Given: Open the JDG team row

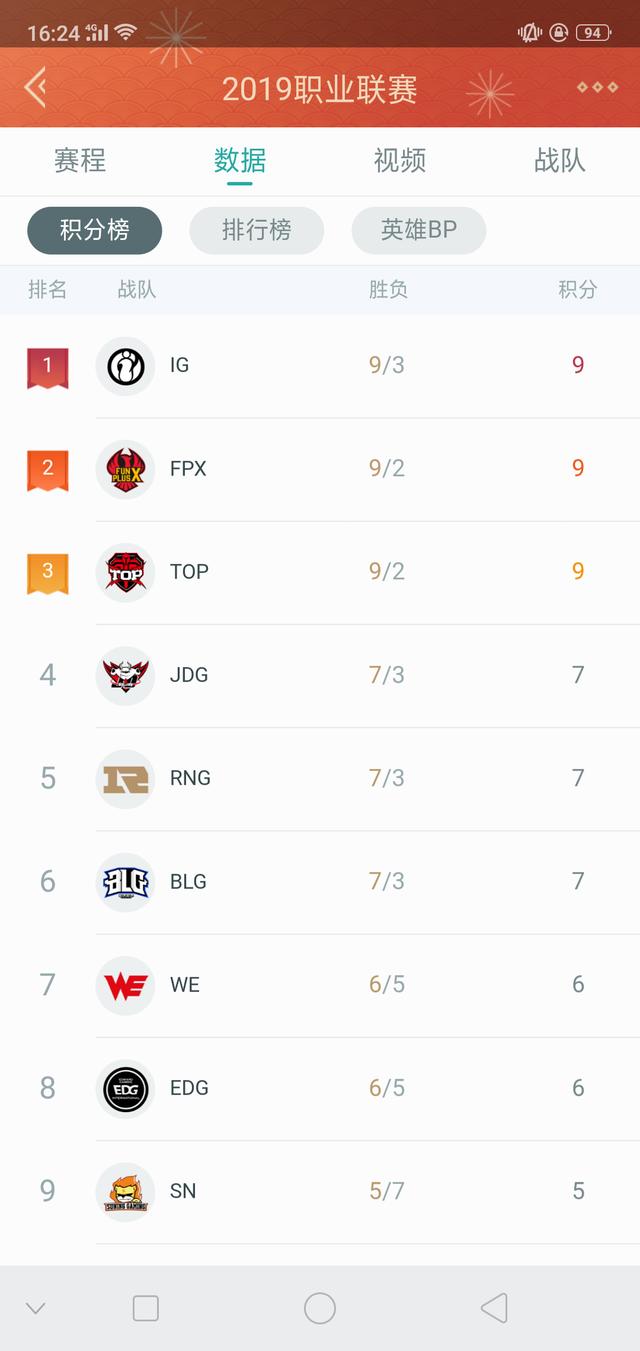Looking at the screenshot, I should 320,675.
